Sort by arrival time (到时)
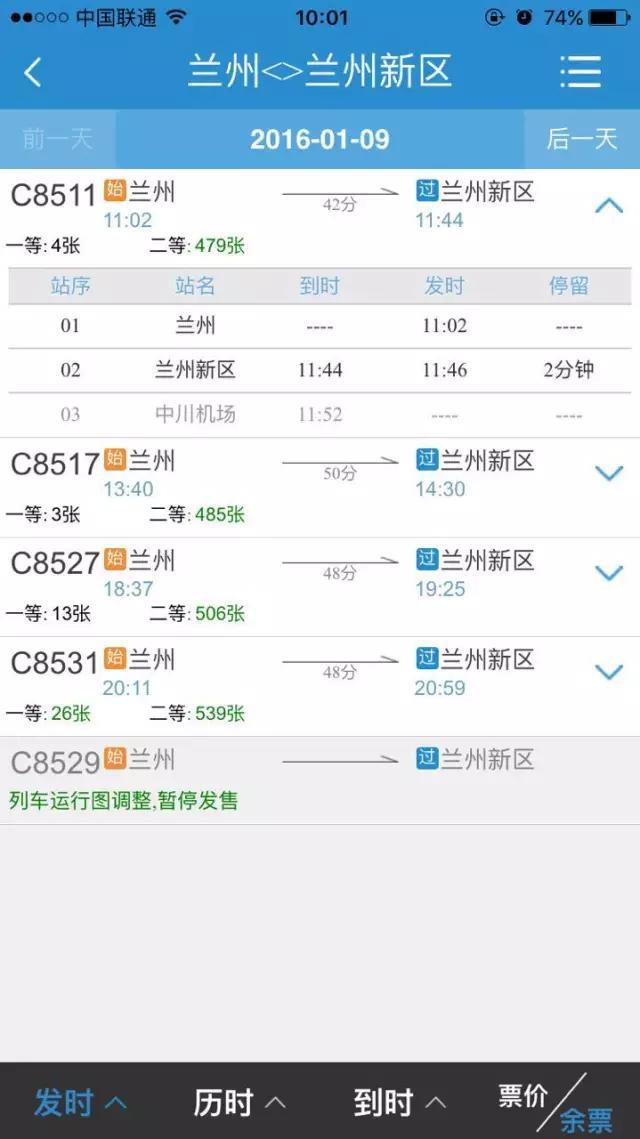Screen dimensions: 640x1139 pos(400,1103)
